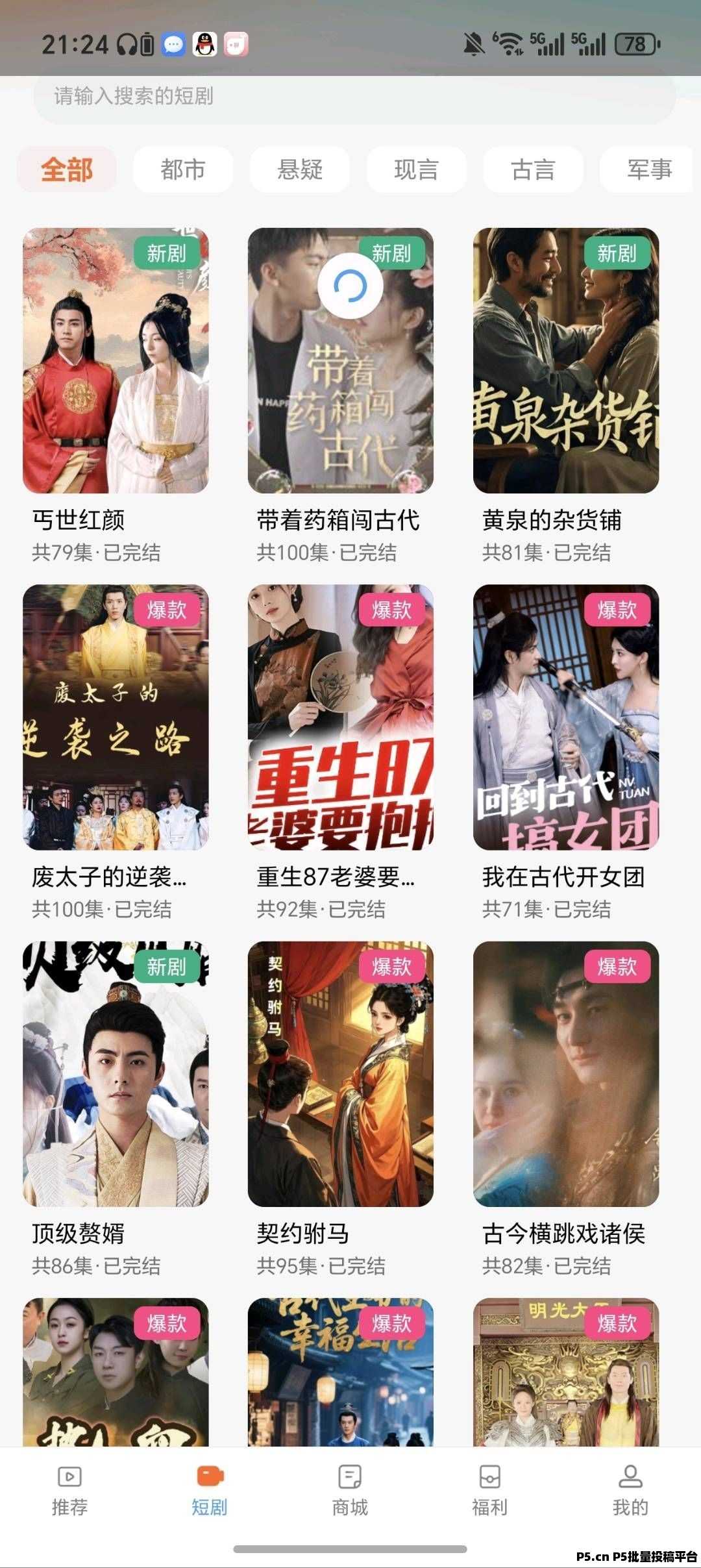
Task: Open the drama 古今横跳戏诸侯
Action: pyautogui.click(x=565, y=1074)
